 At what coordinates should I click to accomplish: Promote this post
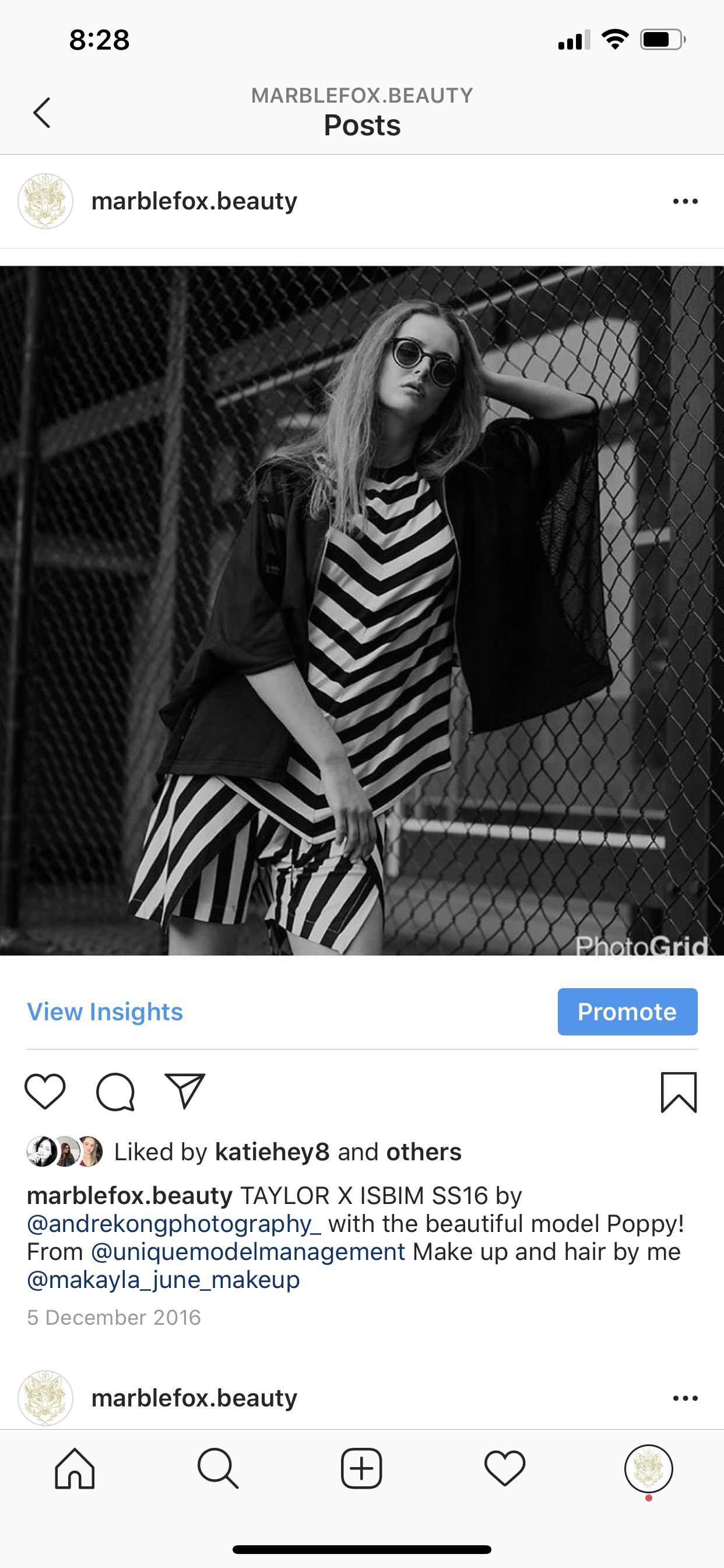click(x=627, y=1012)
